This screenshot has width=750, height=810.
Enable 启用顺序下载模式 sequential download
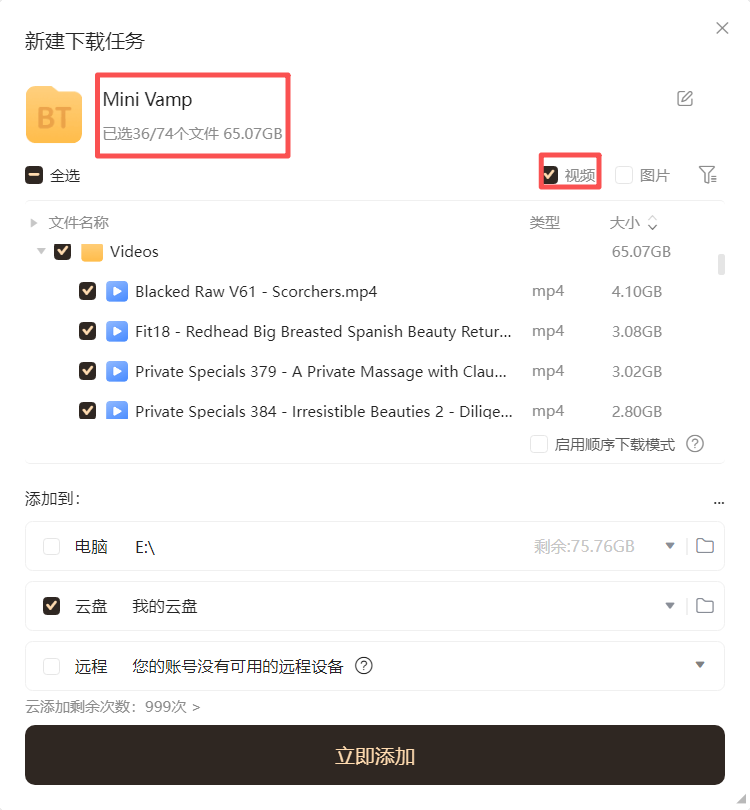point(539,444)
